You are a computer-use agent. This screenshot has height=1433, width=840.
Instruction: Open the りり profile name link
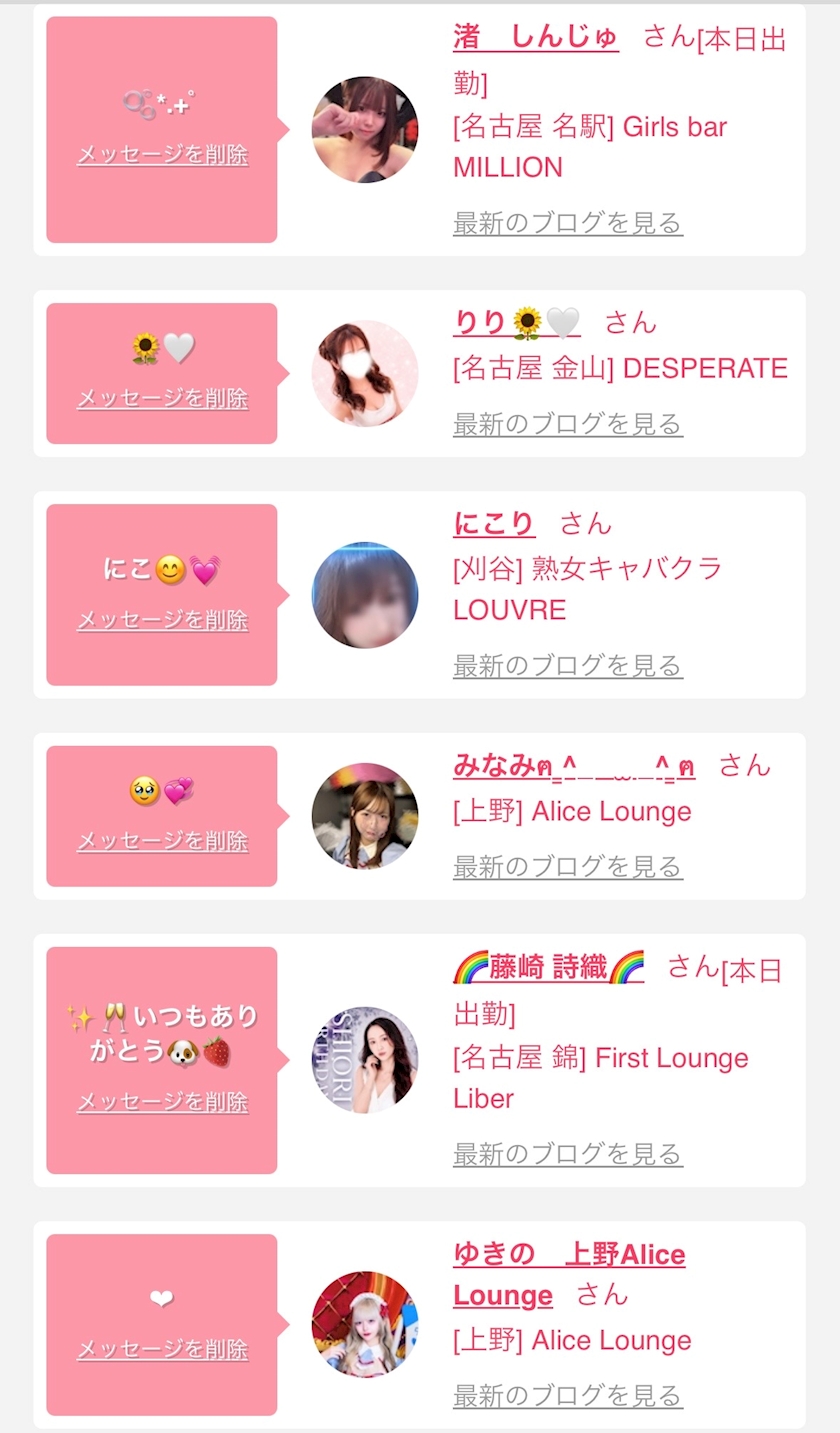pos(517,321)
